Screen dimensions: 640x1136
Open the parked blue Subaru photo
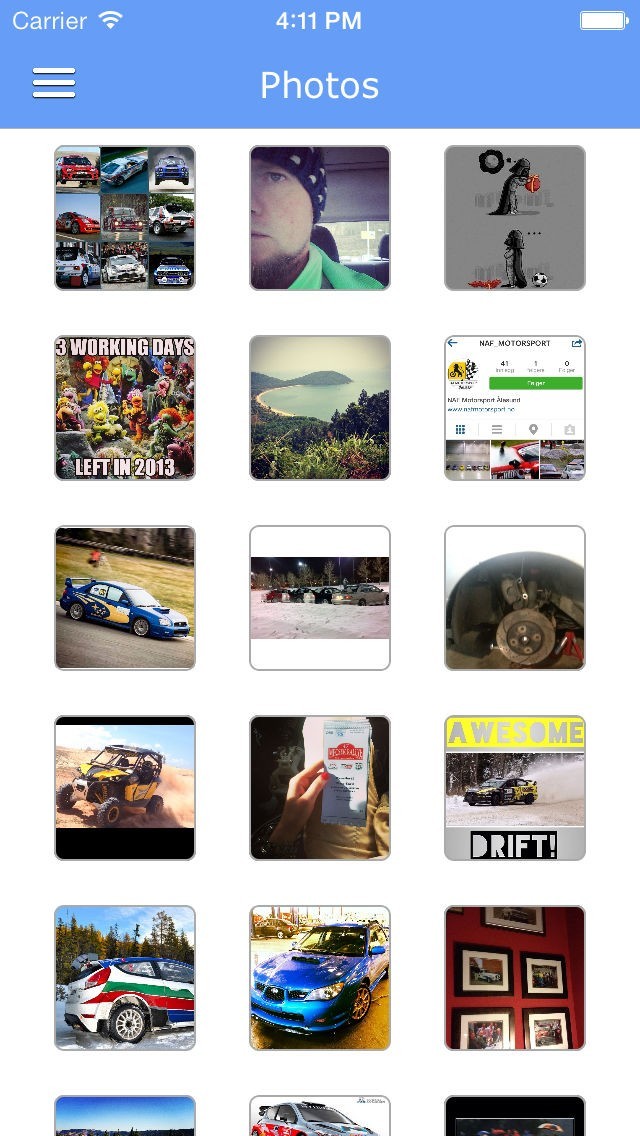320,978
